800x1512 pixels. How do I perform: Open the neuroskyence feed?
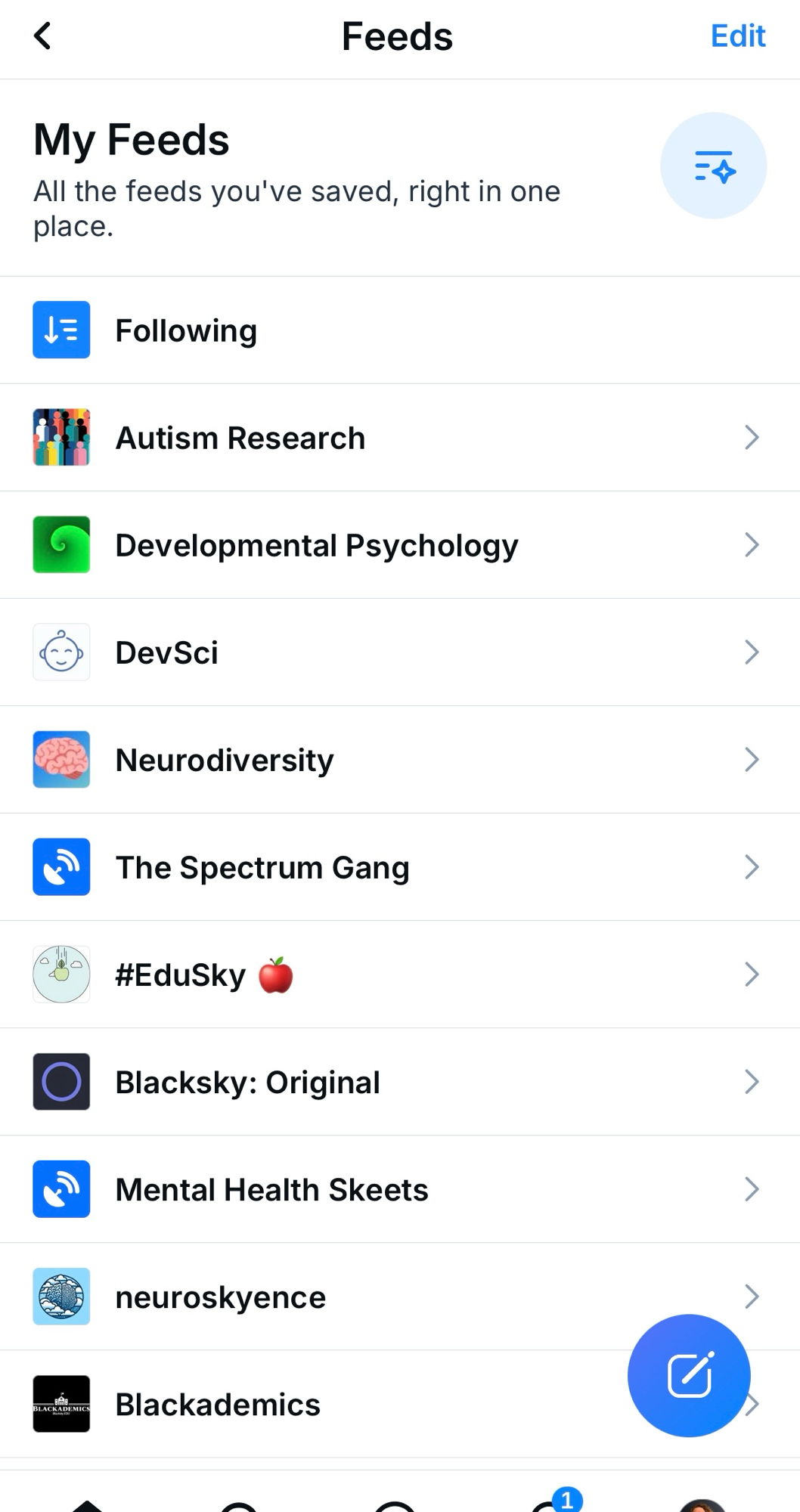[220, 1297]
